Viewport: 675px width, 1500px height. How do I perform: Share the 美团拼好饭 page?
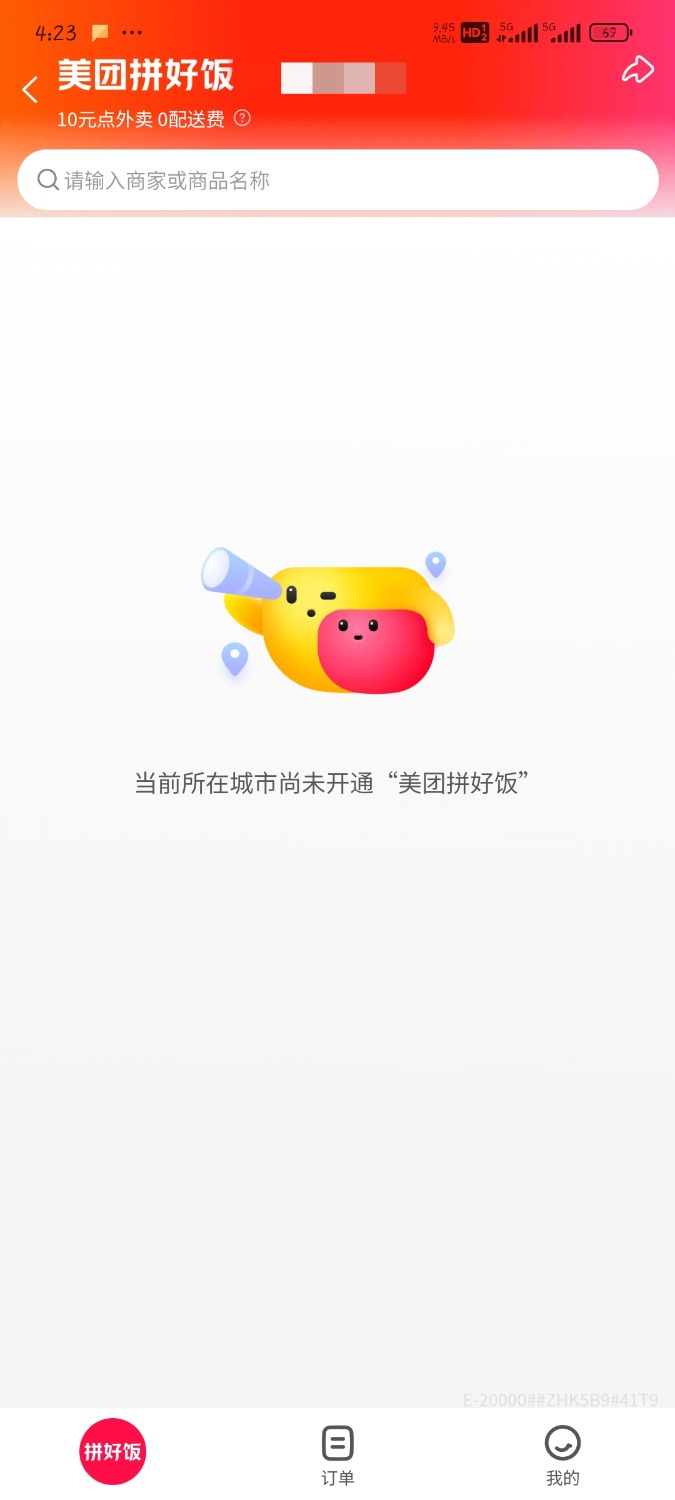tap(637, 70)
